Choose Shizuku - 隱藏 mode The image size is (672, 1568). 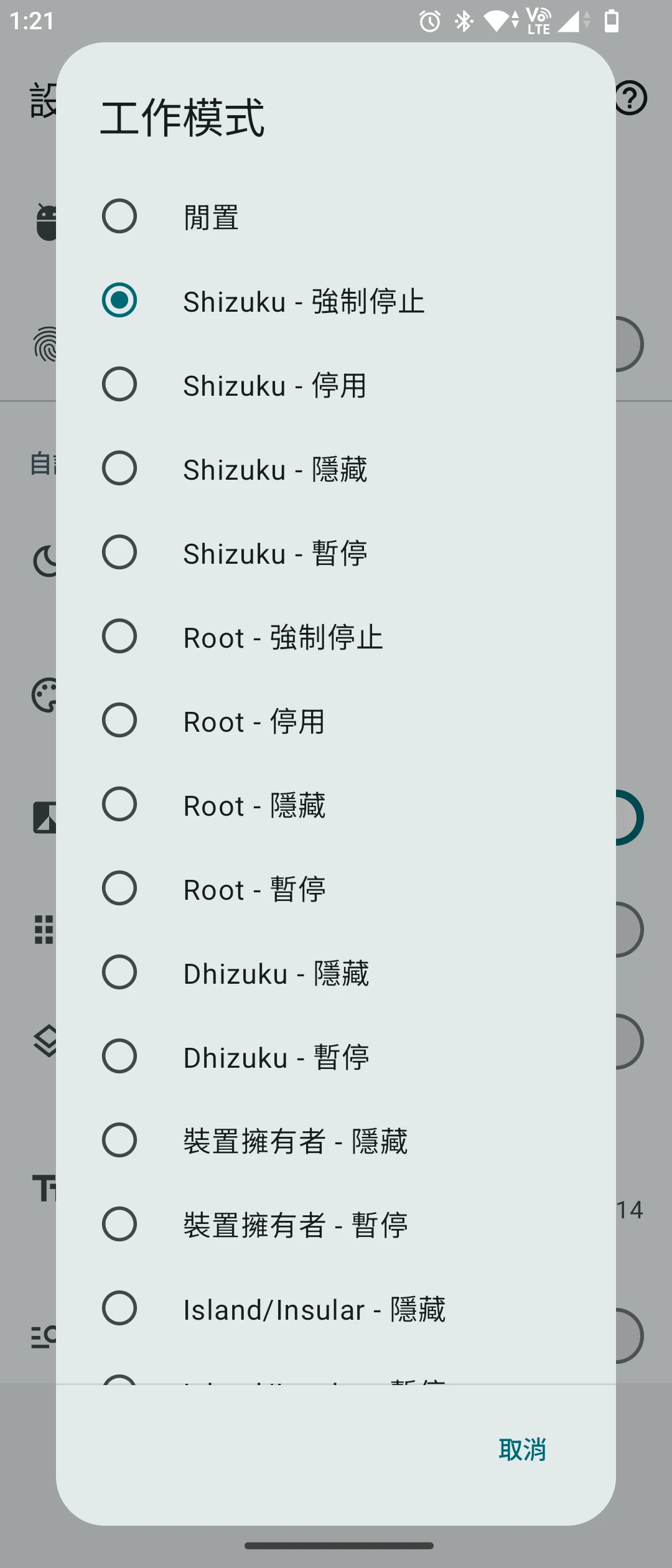[119, 469]
